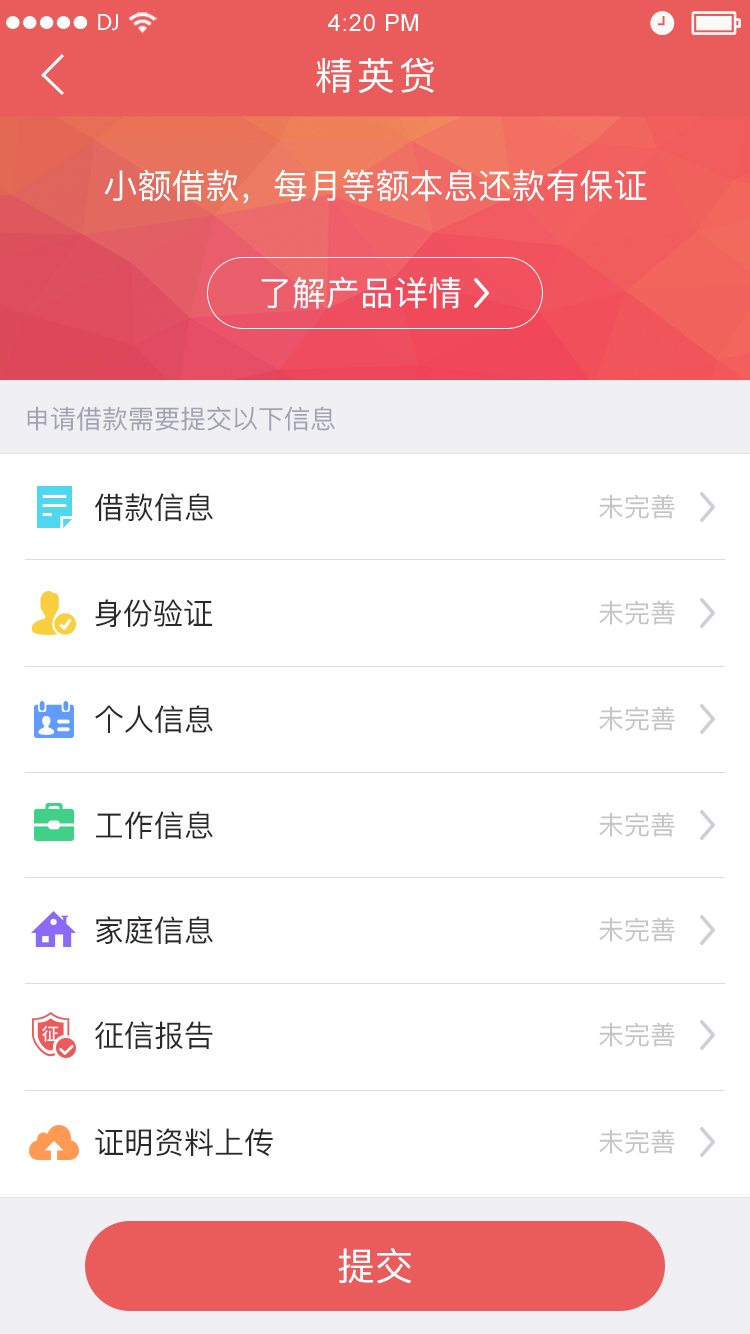The image size is (750, 1334).
Task: Open the 证明资料上传 row
Action: tap(375, 1142)
